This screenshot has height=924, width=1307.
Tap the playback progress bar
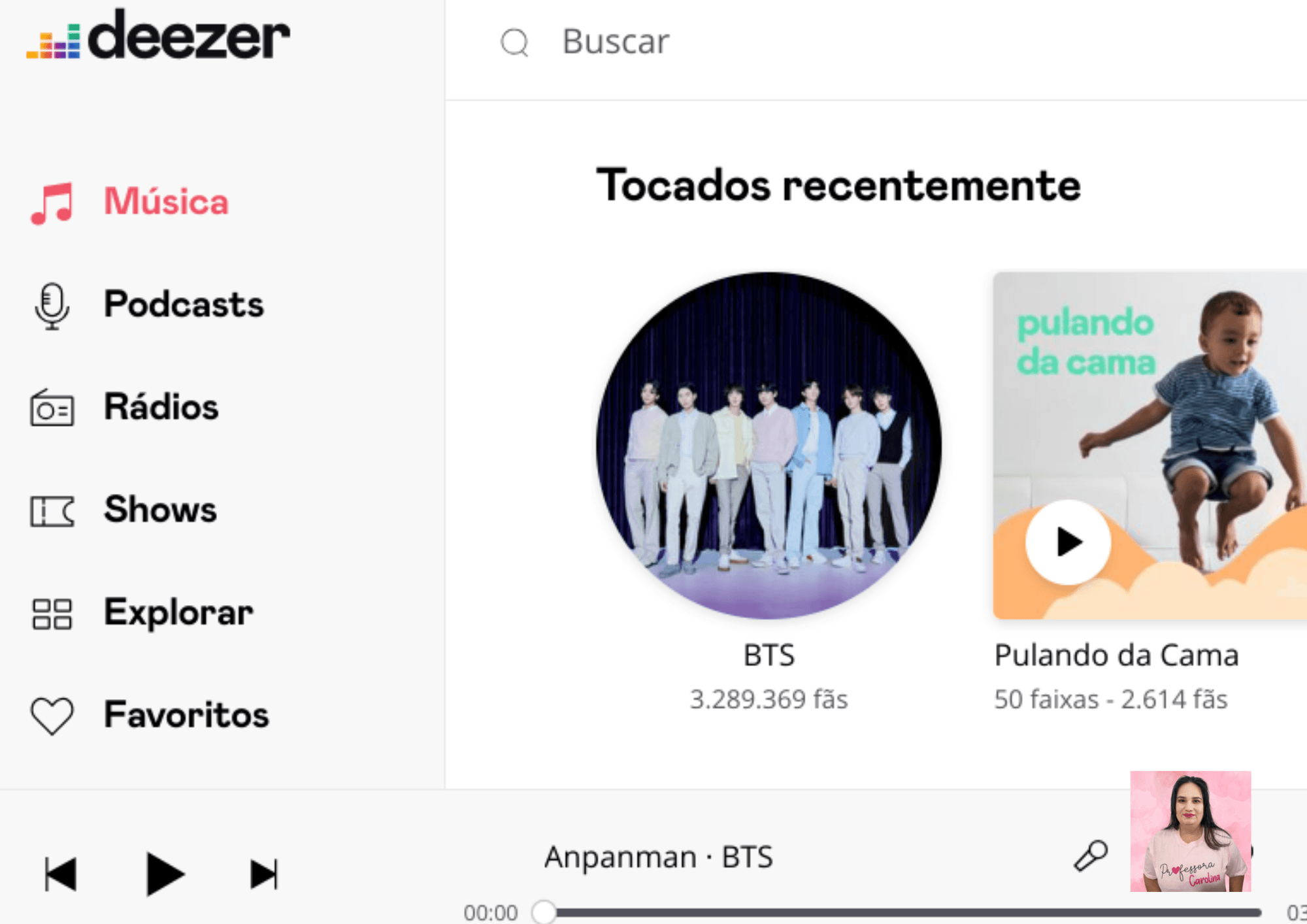click(x=902, y=912)
